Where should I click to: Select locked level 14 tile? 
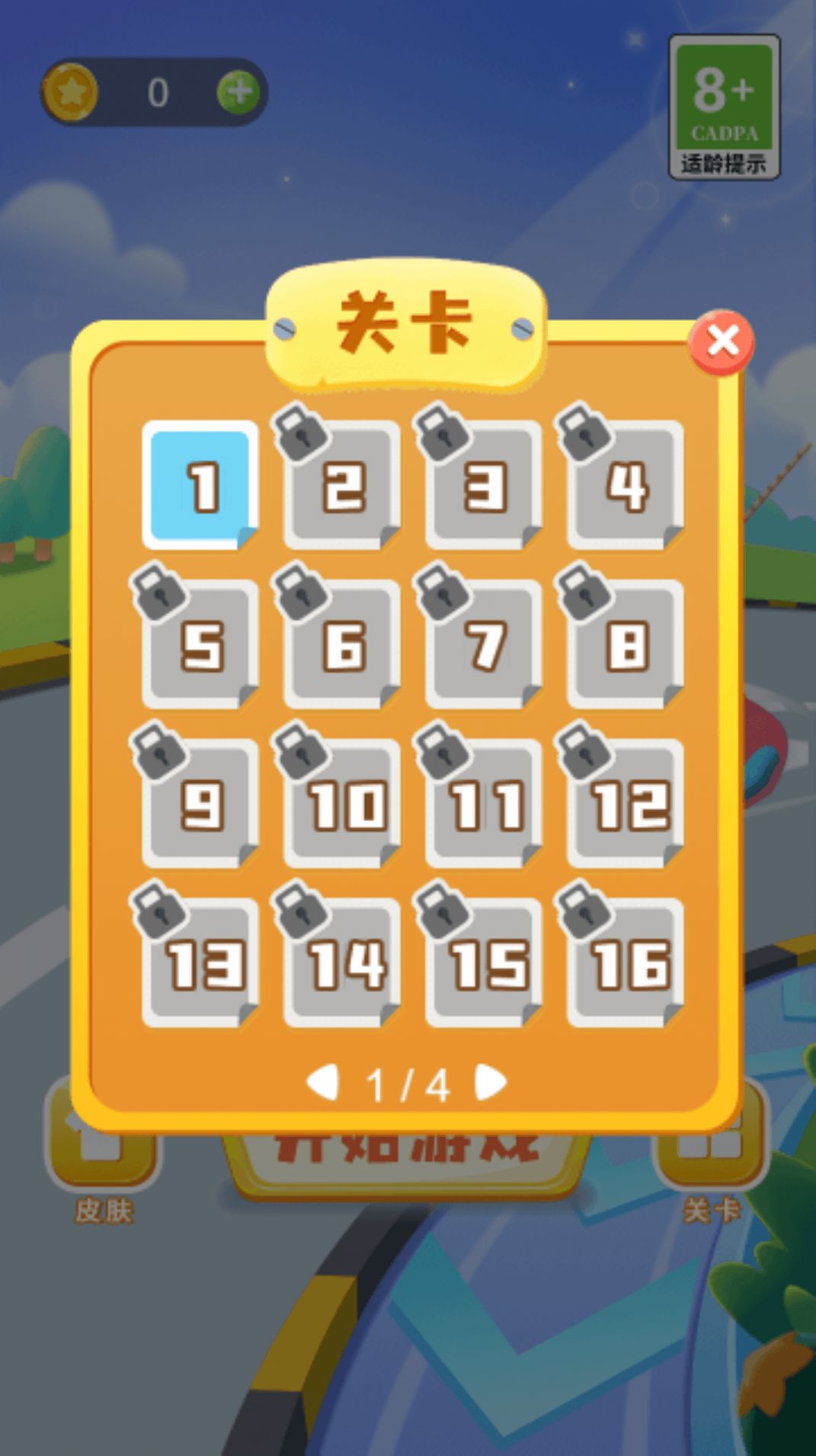pyautogui.click(x=342, y=964)
